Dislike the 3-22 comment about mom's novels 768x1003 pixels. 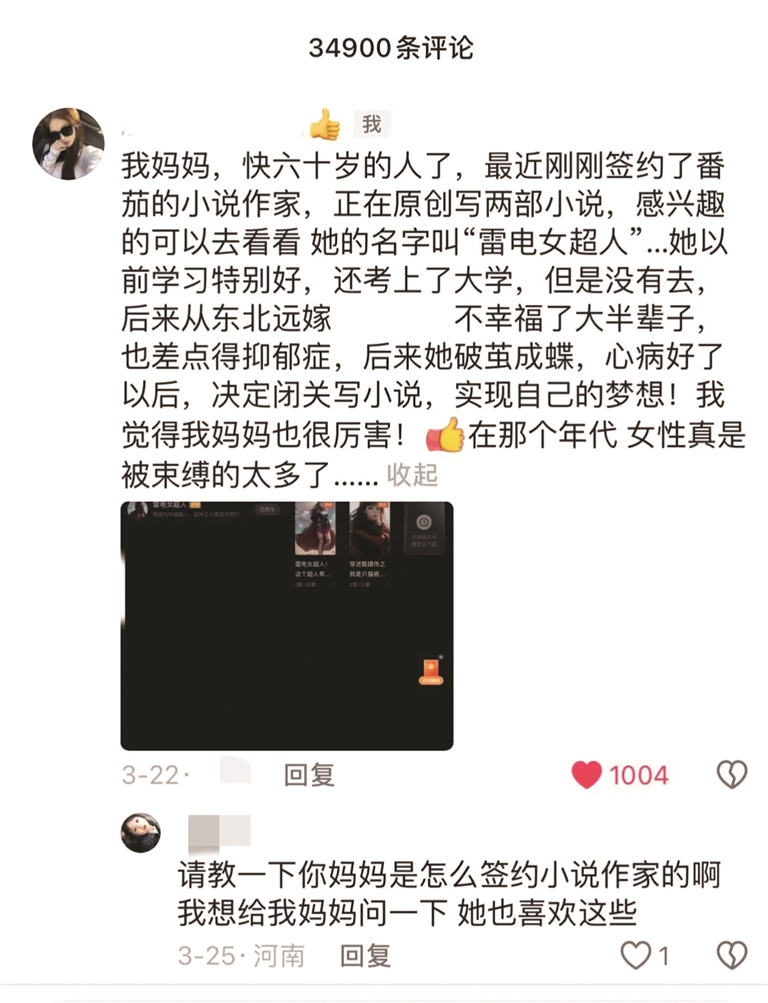click(732, 774)
